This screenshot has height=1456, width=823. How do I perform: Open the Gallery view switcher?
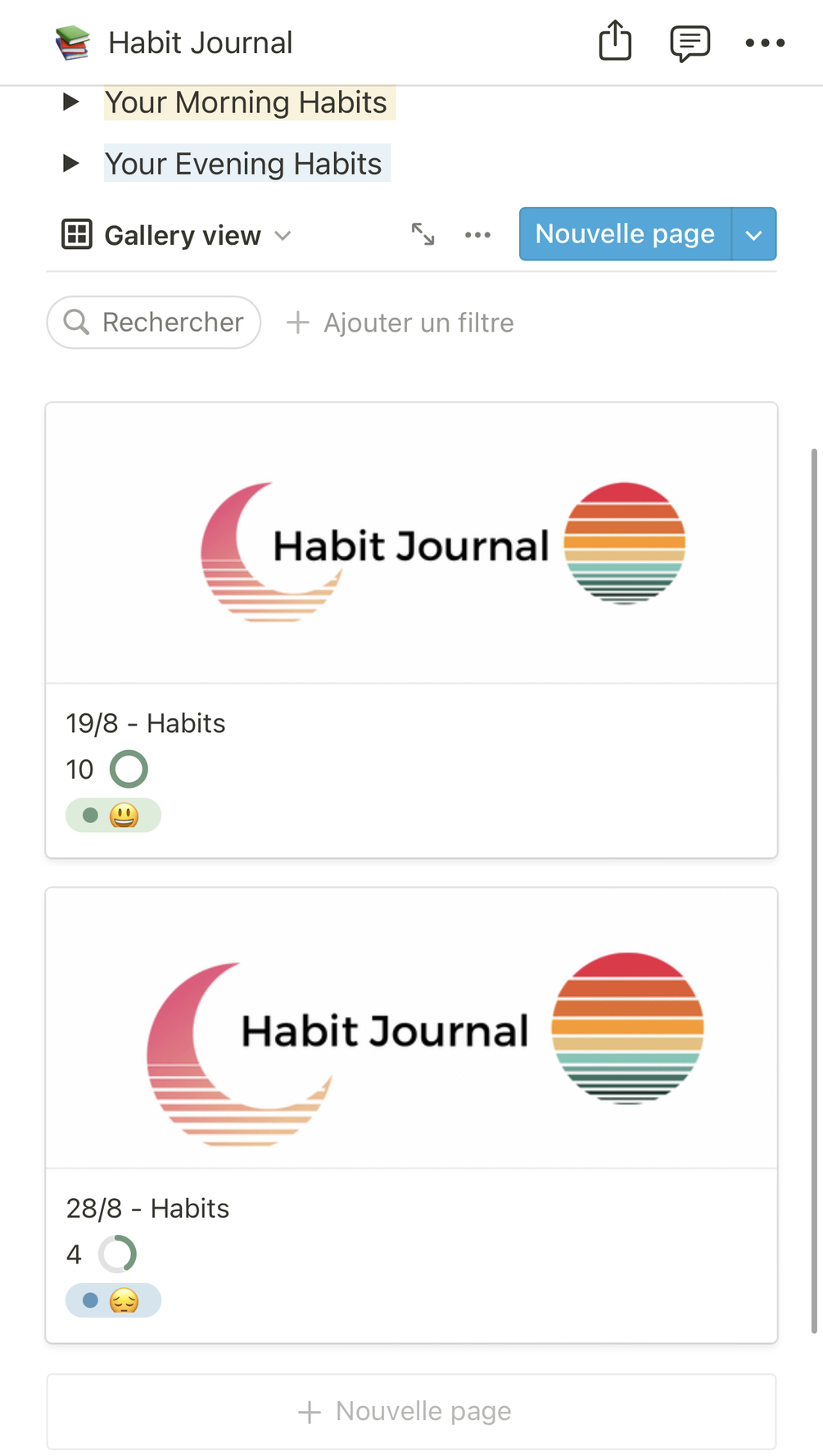(178, 236)
